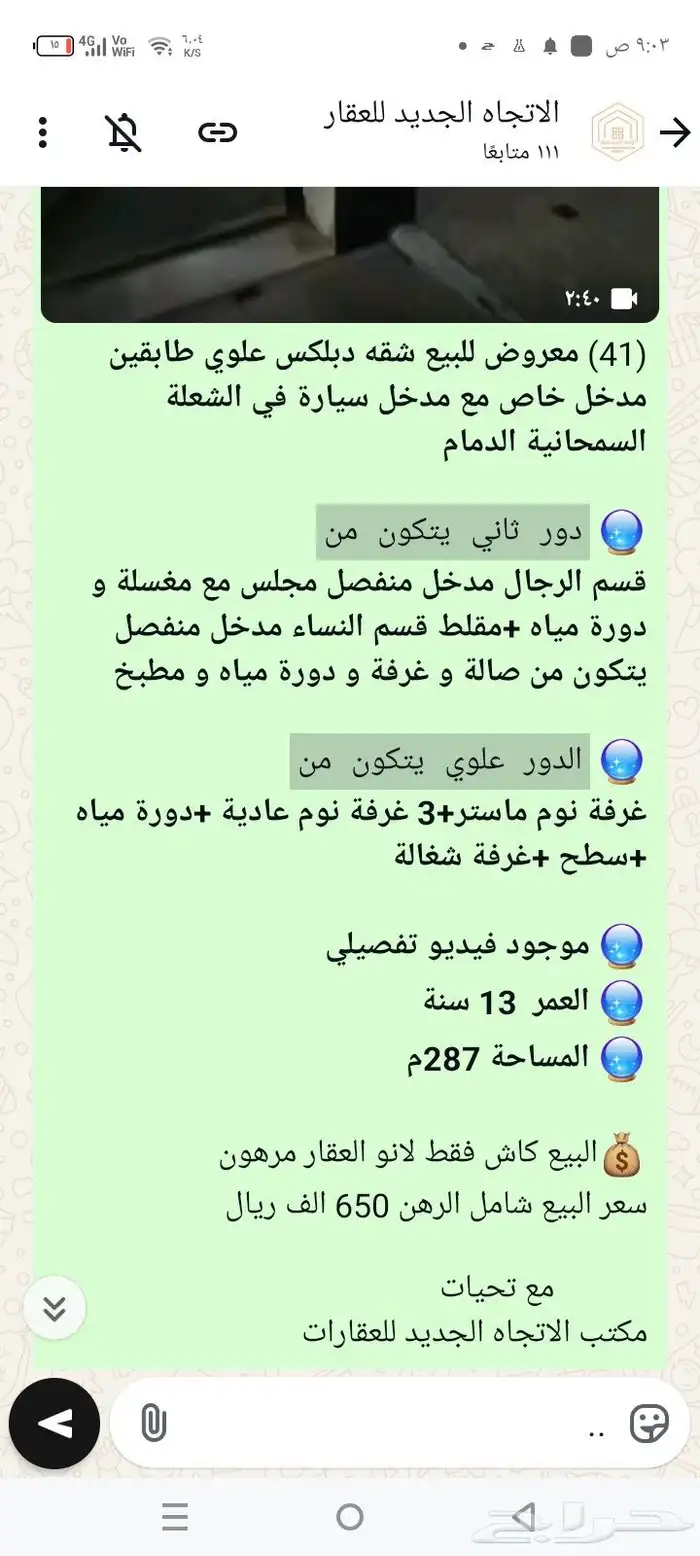
Task: Open the emoji and sticker picker
Action: point(651,1422)
